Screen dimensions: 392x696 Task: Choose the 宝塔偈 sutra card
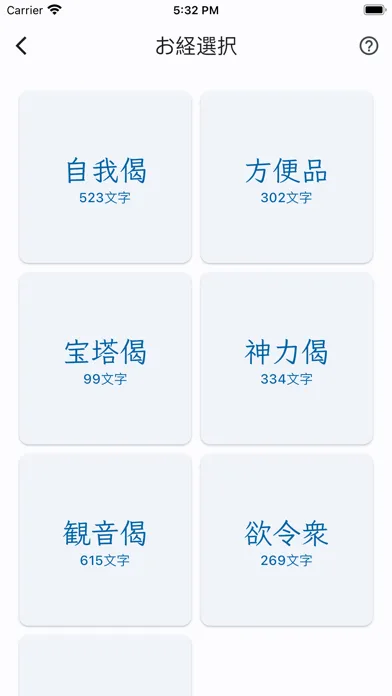(105, 359)
